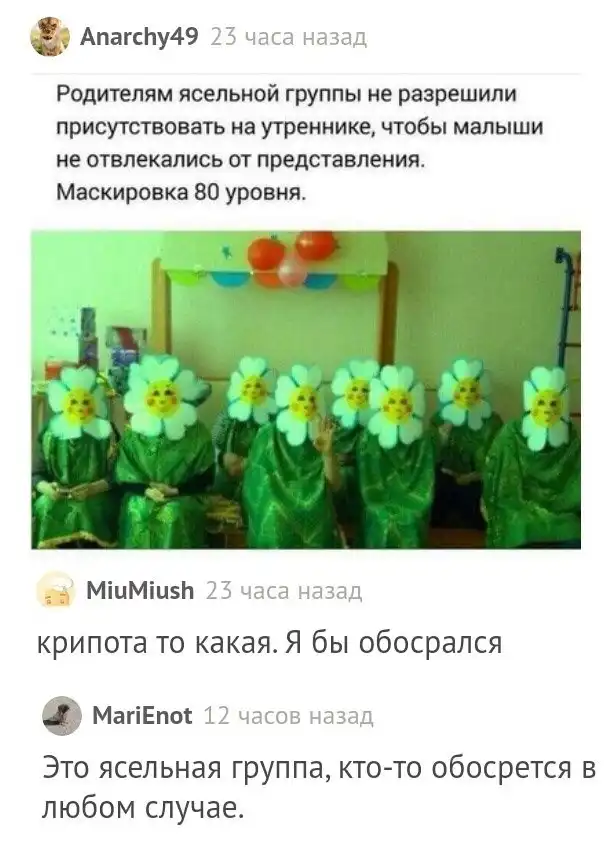Open MiuMiush's profile
This screenshot has width=616, height=841.
142,591
